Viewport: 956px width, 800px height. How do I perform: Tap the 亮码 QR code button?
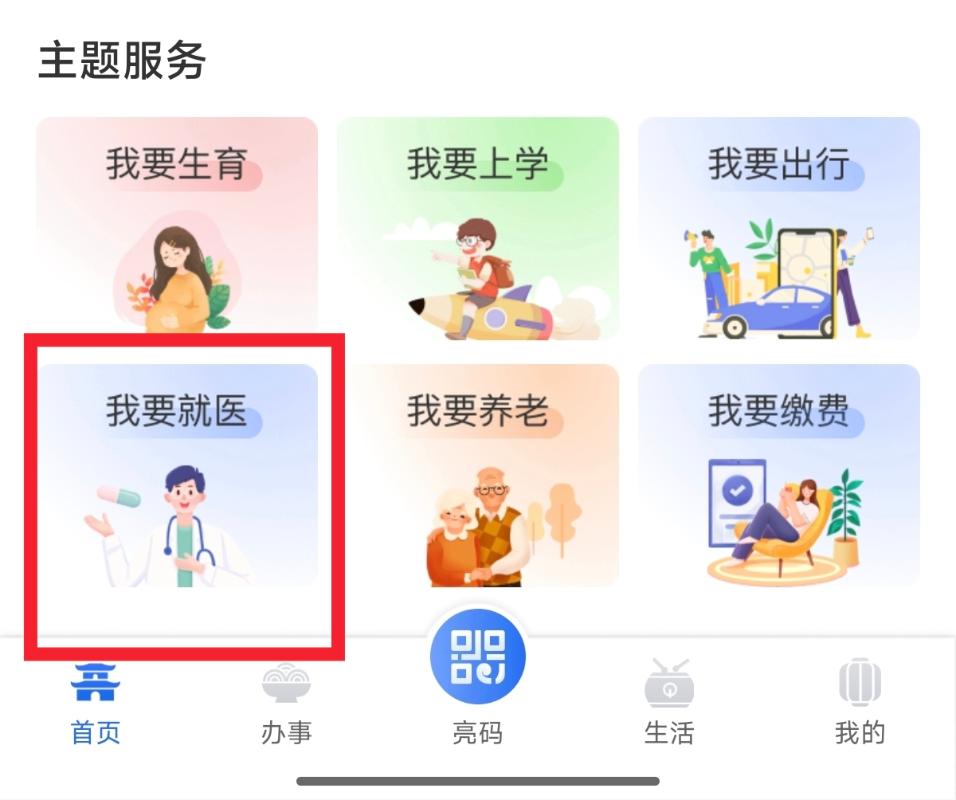click(478, 680)
